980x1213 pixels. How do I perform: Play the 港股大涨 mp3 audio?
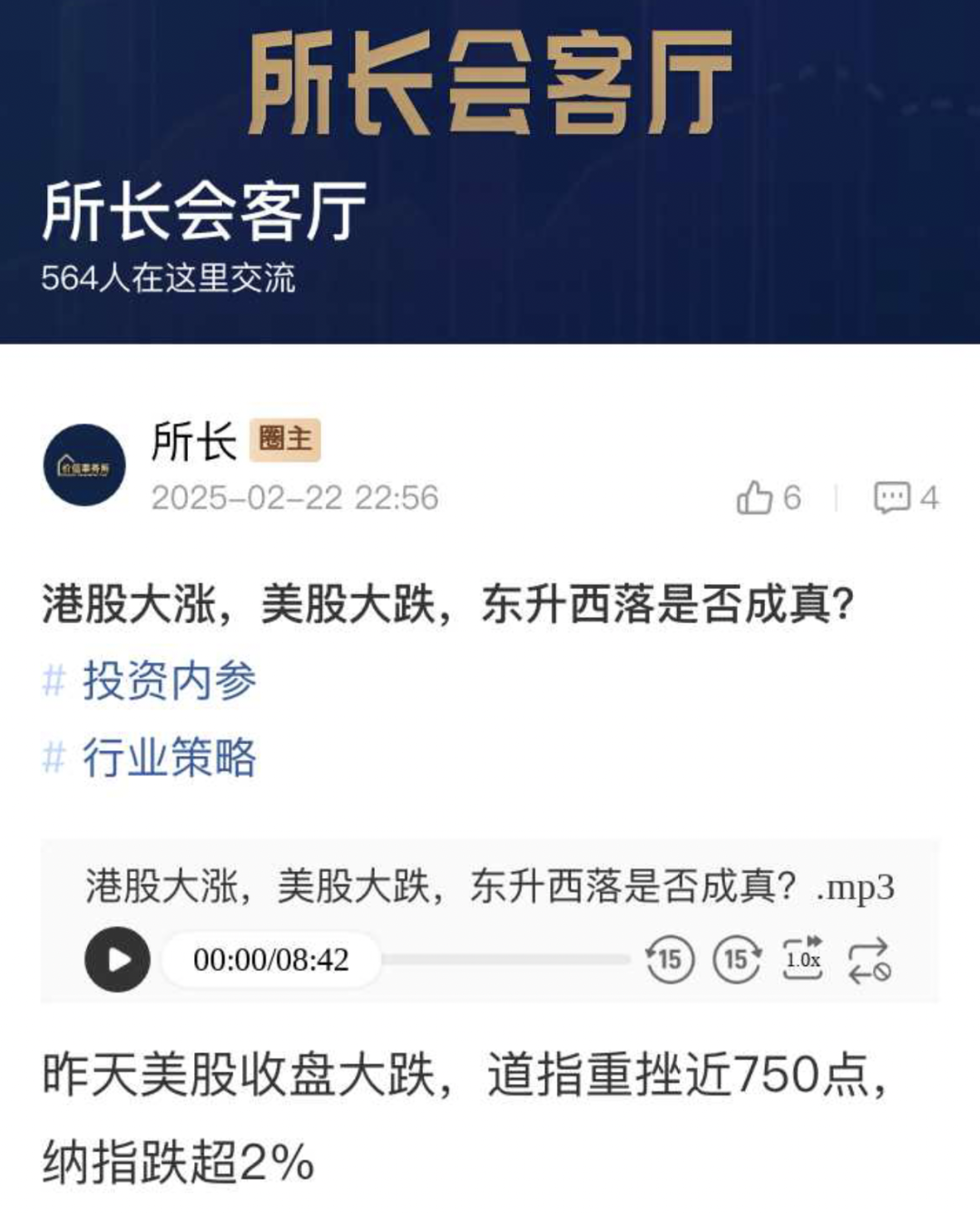[x=117, y=959]
